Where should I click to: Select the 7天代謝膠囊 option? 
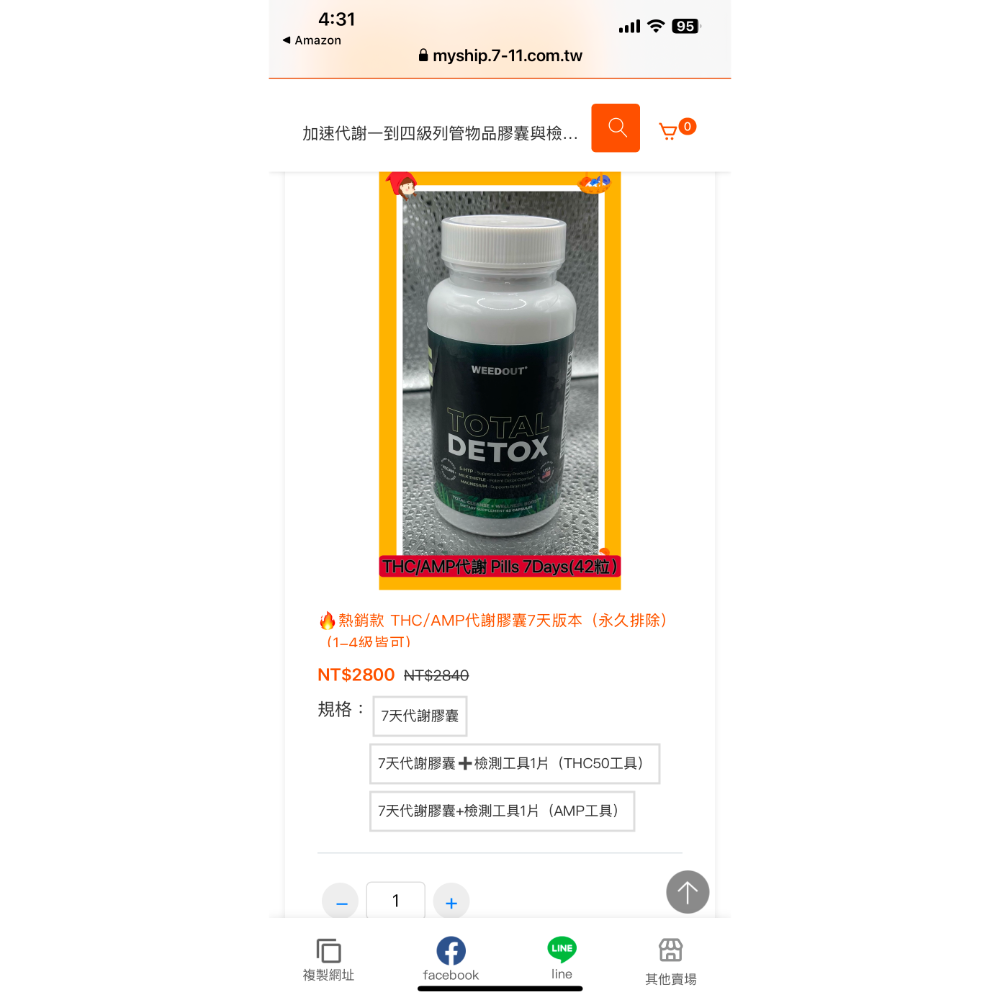pyautogui.click(x=420, y=716)
